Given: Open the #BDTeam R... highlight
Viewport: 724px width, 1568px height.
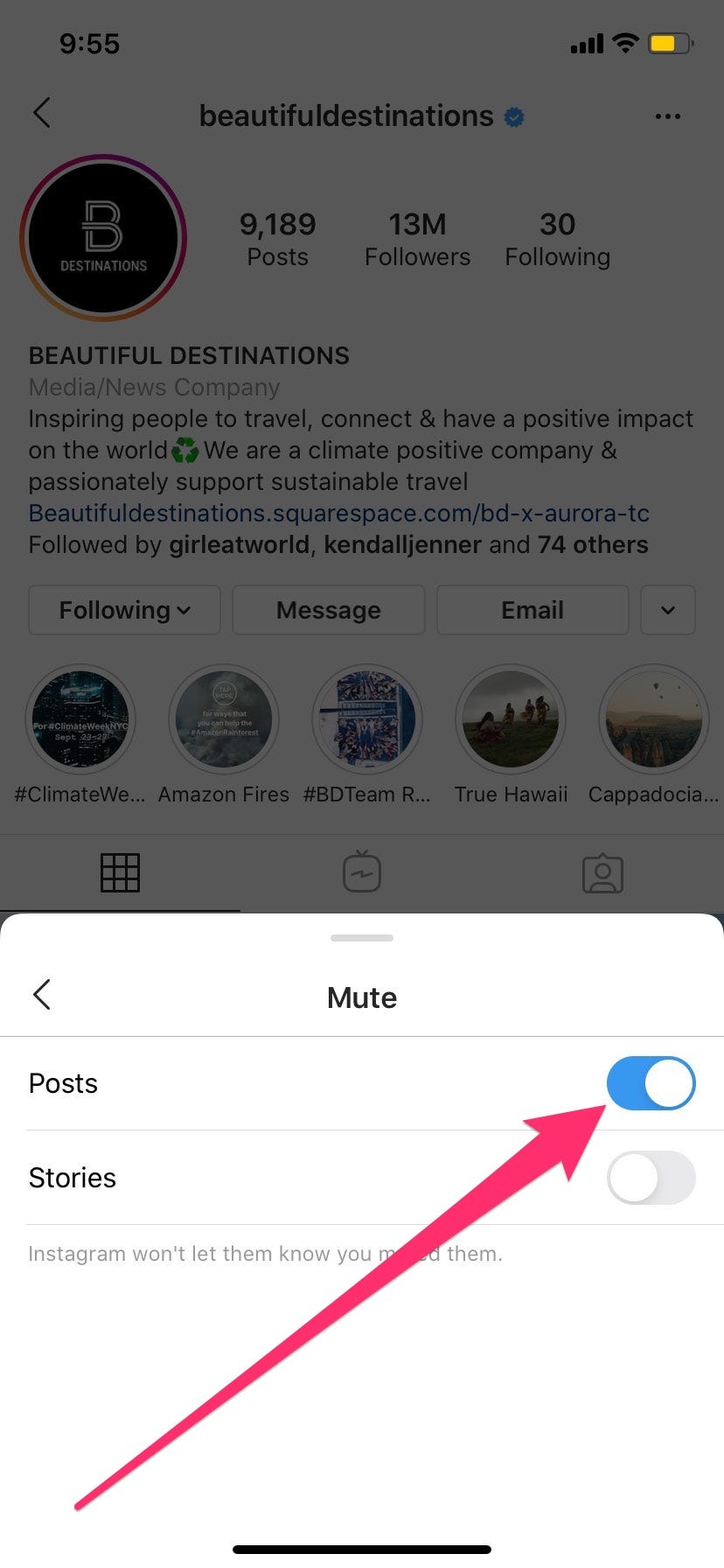Looking at the screenshot, I should pyautogui.click(x=367, y=719).
